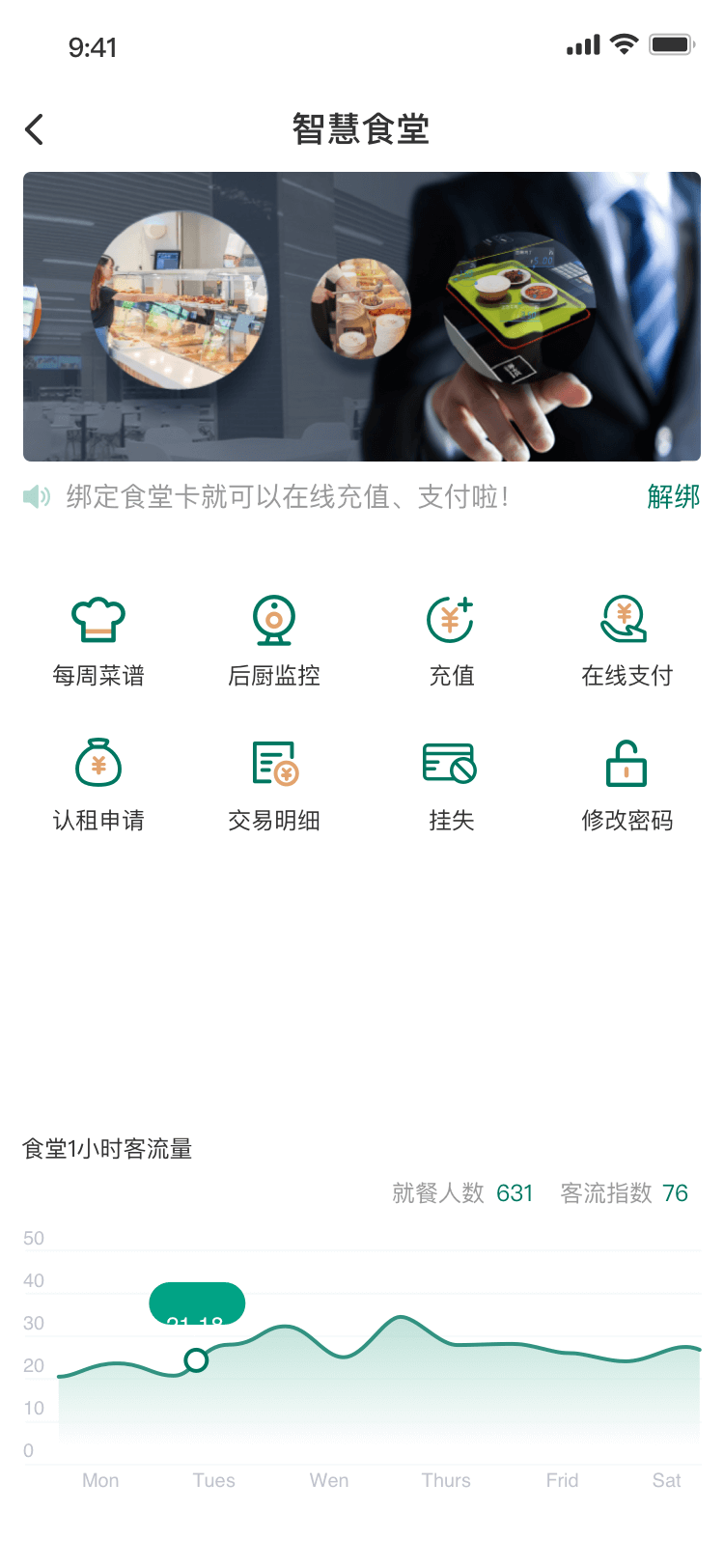This screenshot has width=724, height=1568.
Task: Open 修改密码 change password
Action: click(x=627, y=786)
